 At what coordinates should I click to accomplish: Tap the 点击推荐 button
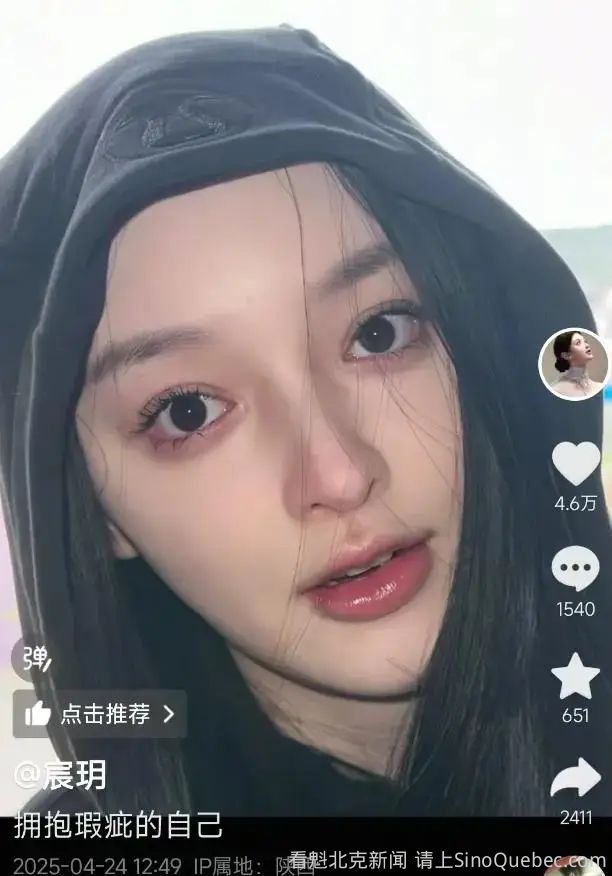pyautogui.click(x=99, y=713)
